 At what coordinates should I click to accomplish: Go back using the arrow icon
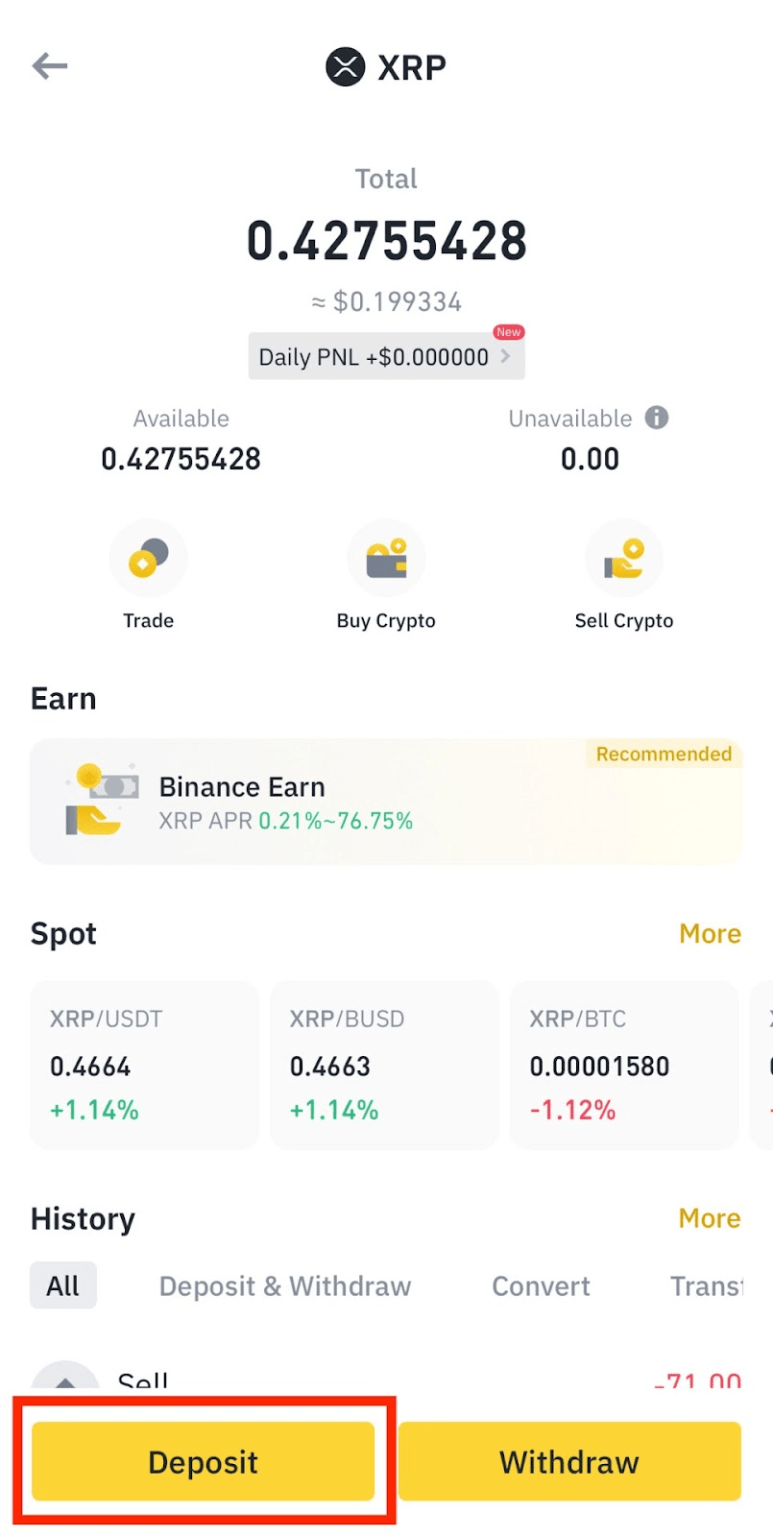48,66
